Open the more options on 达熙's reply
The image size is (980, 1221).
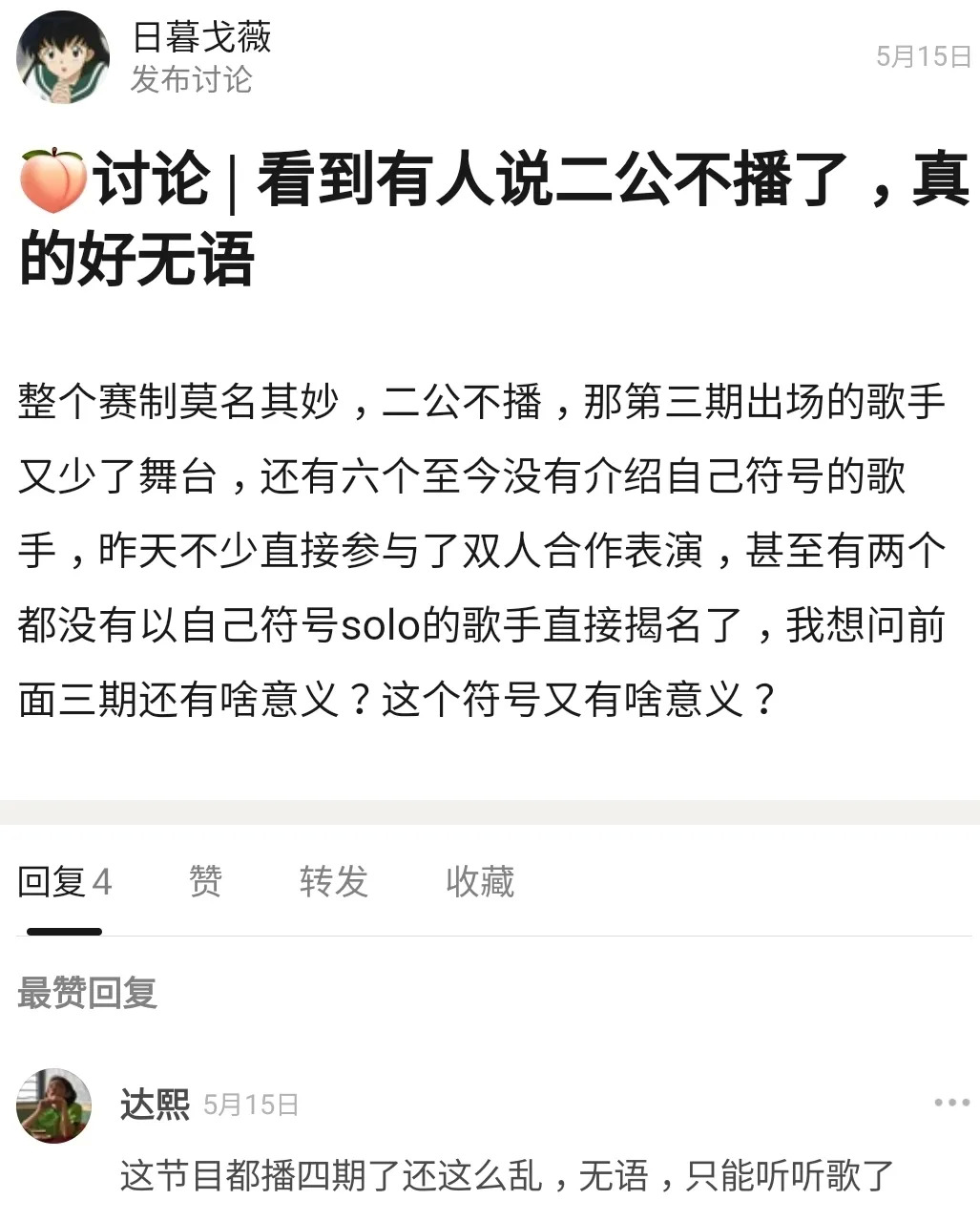pyautogui.click(x=950, y=1104)
